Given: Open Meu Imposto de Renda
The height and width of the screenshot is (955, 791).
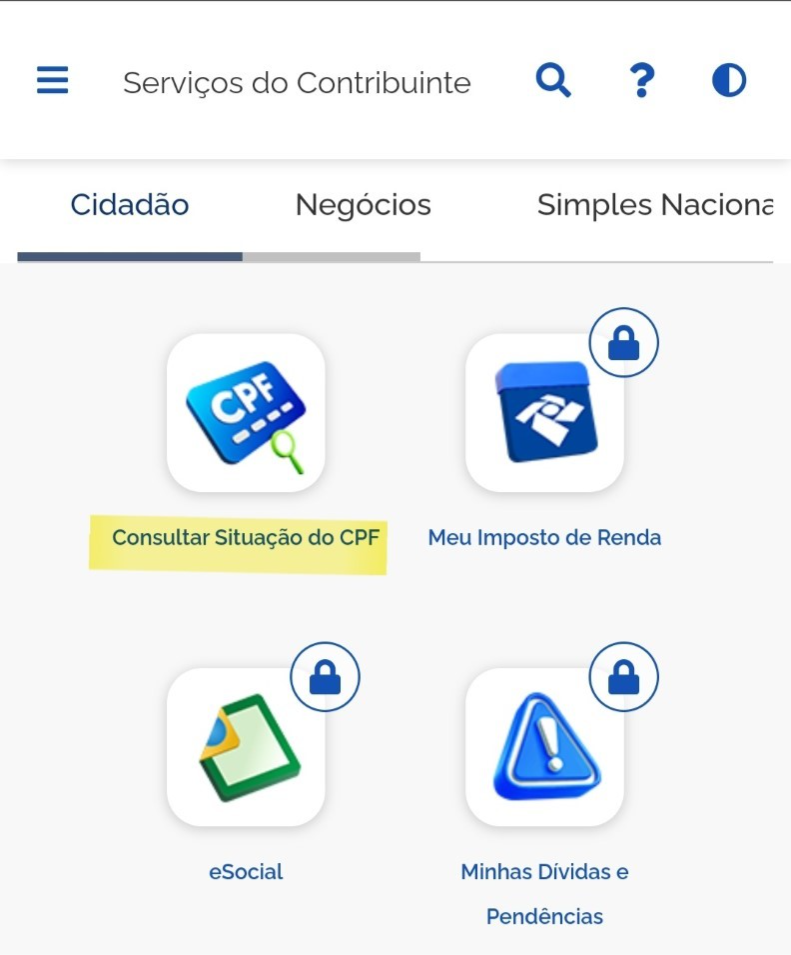Looking at the screenshot, I should [544, 413].
